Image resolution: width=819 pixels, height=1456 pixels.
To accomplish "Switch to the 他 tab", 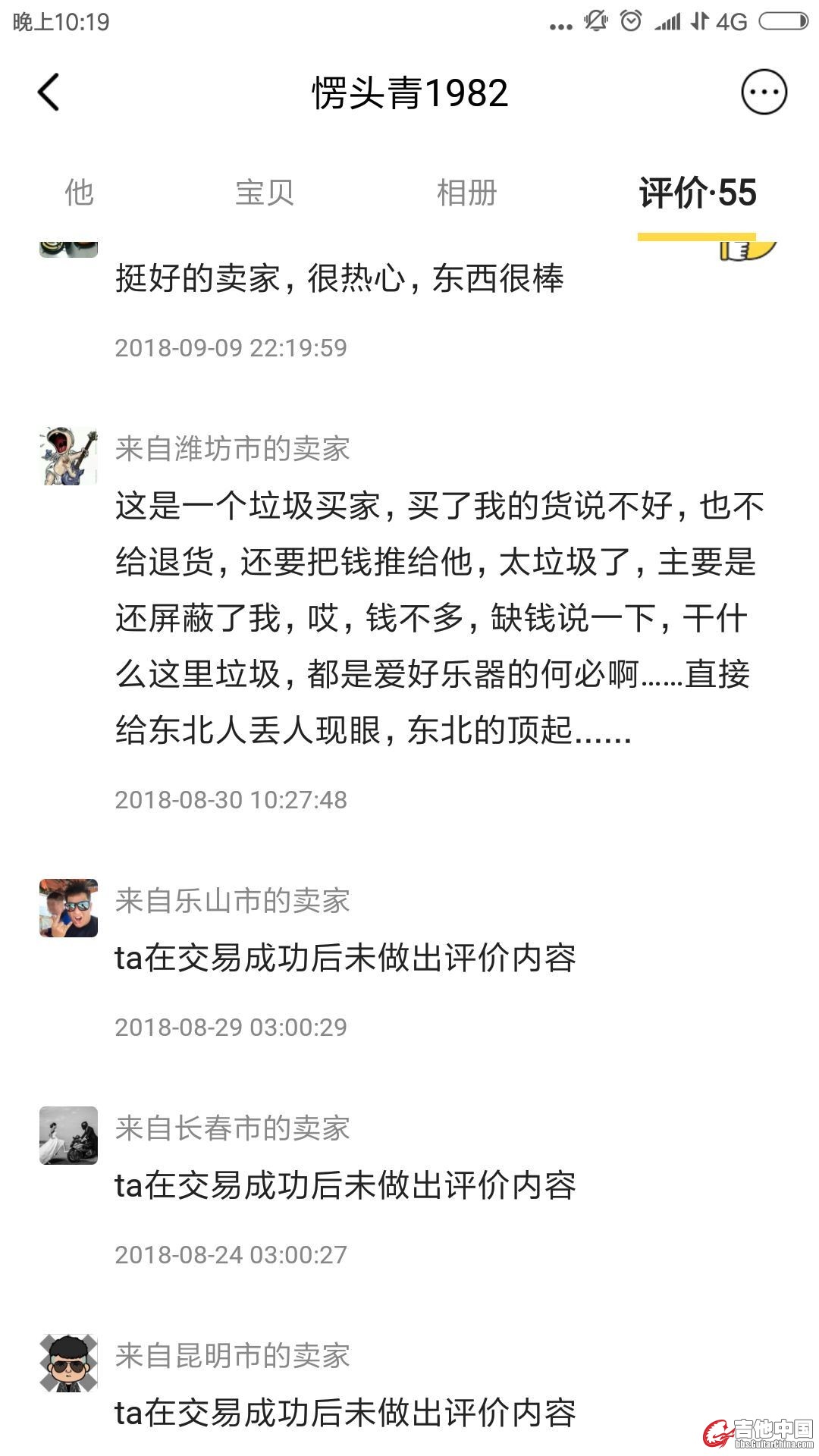I will (79, 193).
